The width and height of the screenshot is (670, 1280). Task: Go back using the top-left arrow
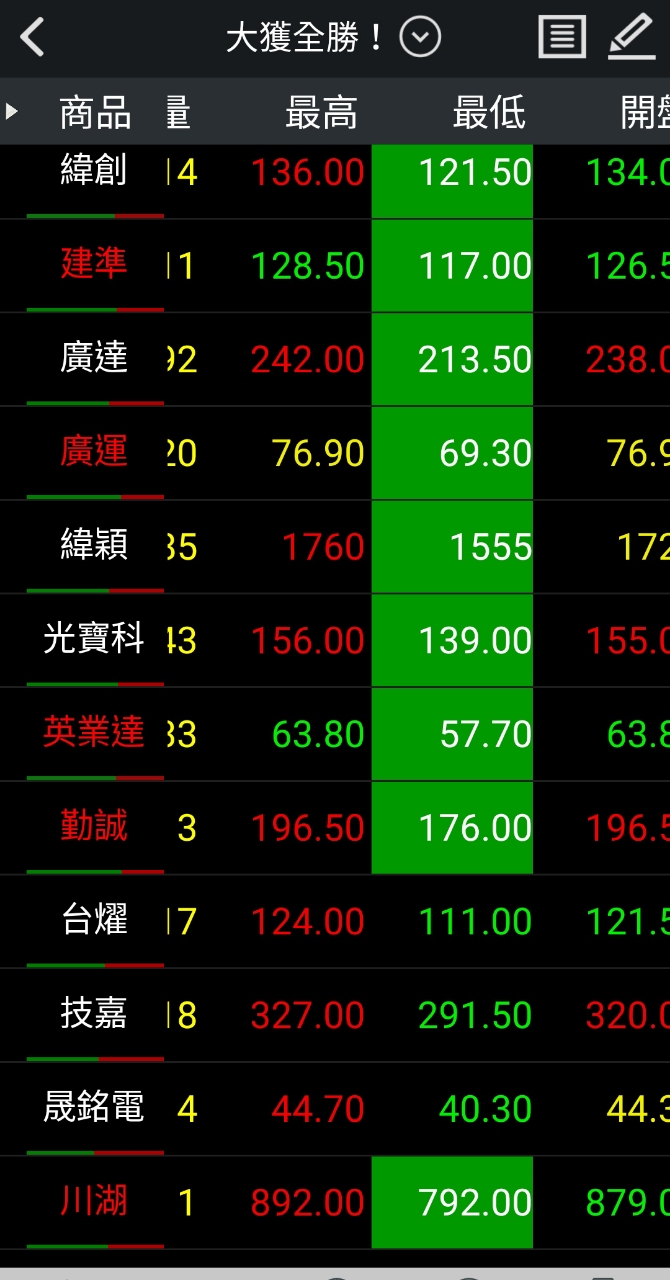pyautogui.click(x=33, y=38)
